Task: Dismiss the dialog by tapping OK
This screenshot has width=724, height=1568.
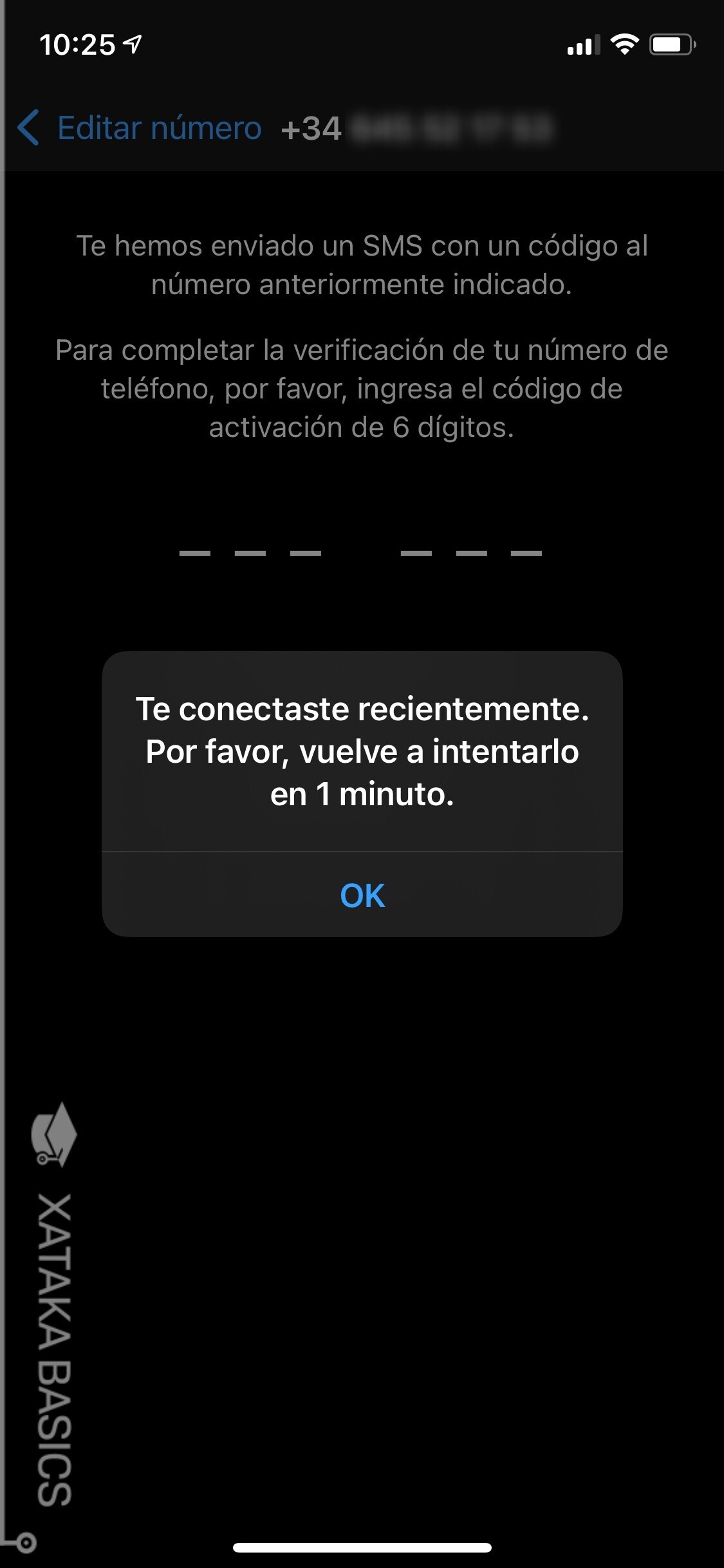Action: click(362, 895)
